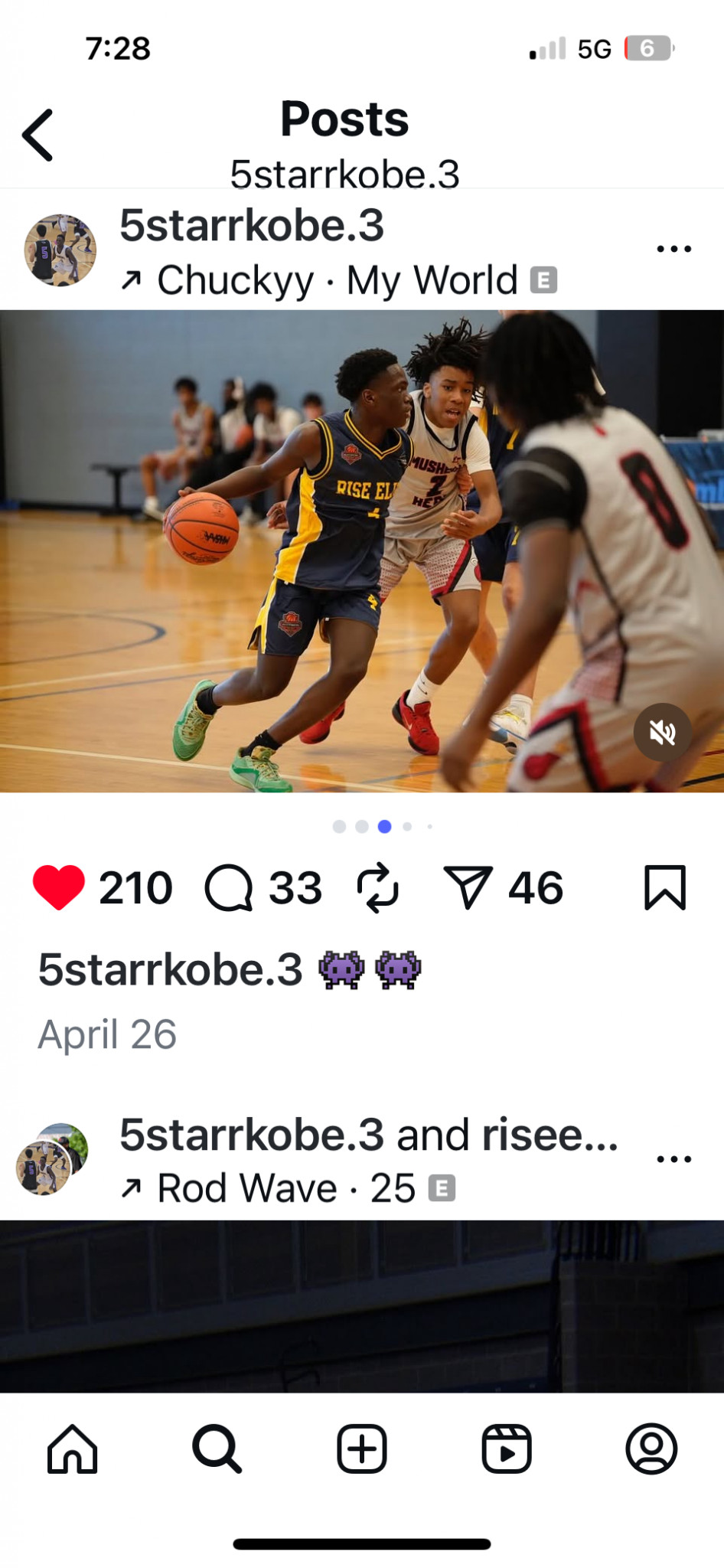Open the Reels tab
This screenshot has height=1568, width=724.
pyautogui.click(x=507, y=1449)
